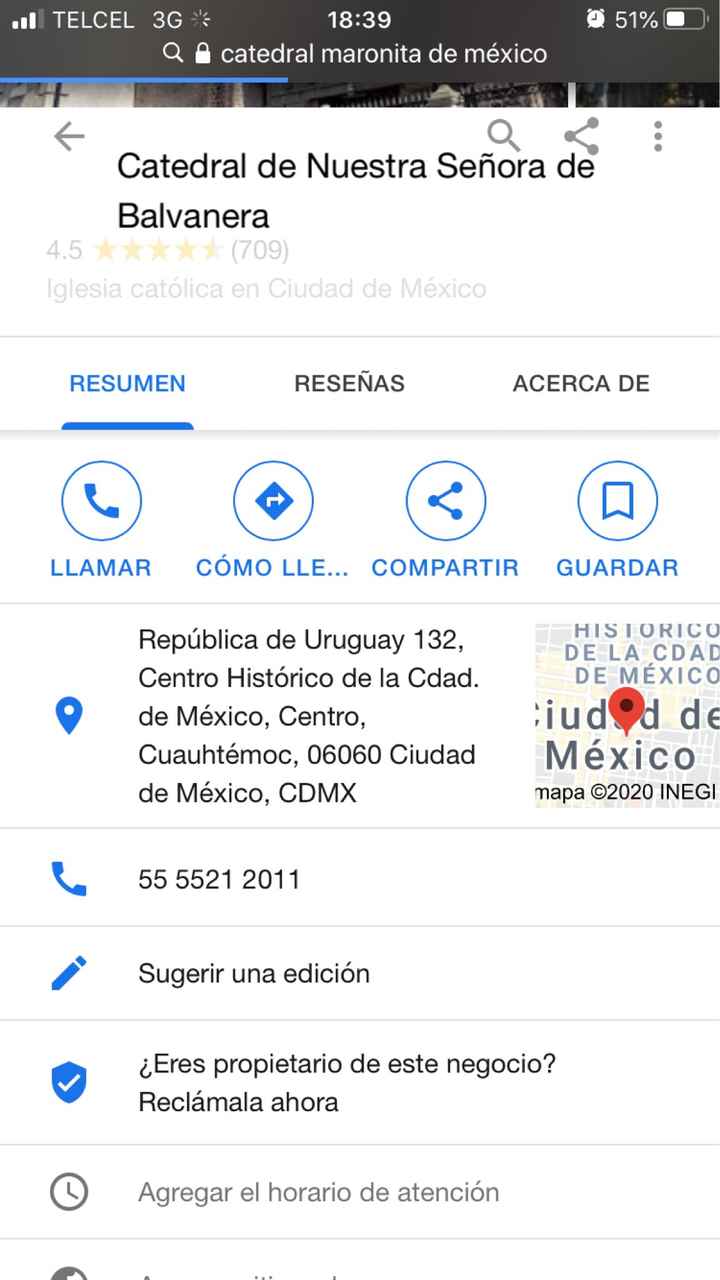
Task: Tap the clock icon next to horario
Action: point(69,1191)
